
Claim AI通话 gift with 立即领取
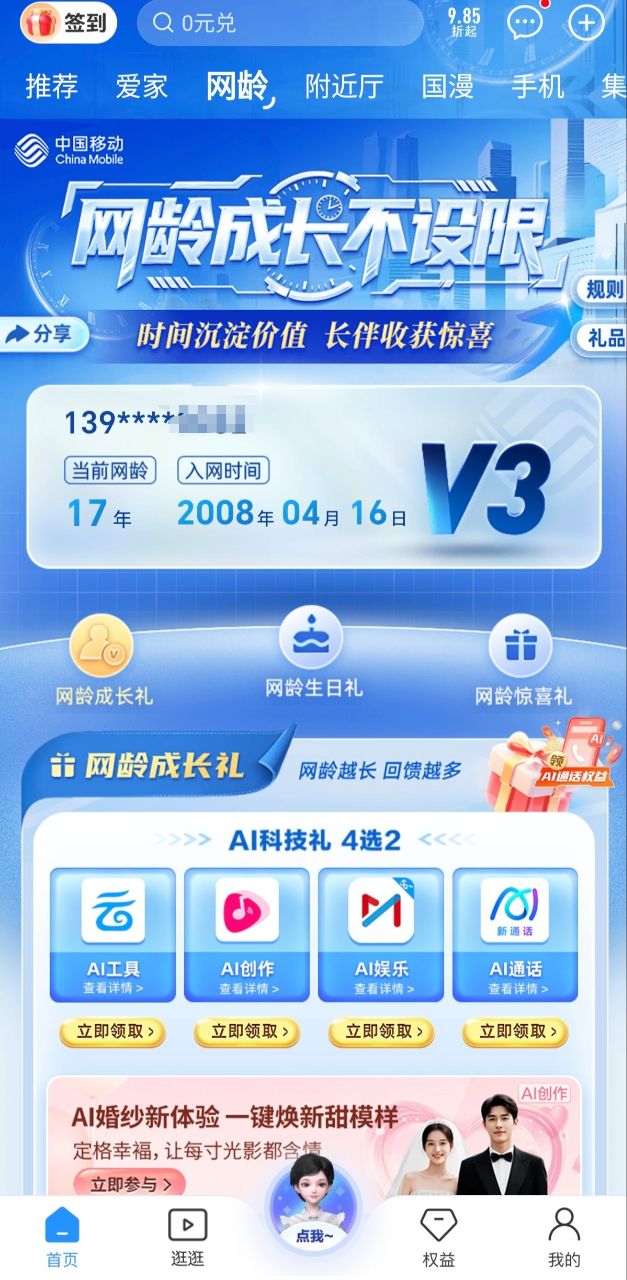[515, 1031]
